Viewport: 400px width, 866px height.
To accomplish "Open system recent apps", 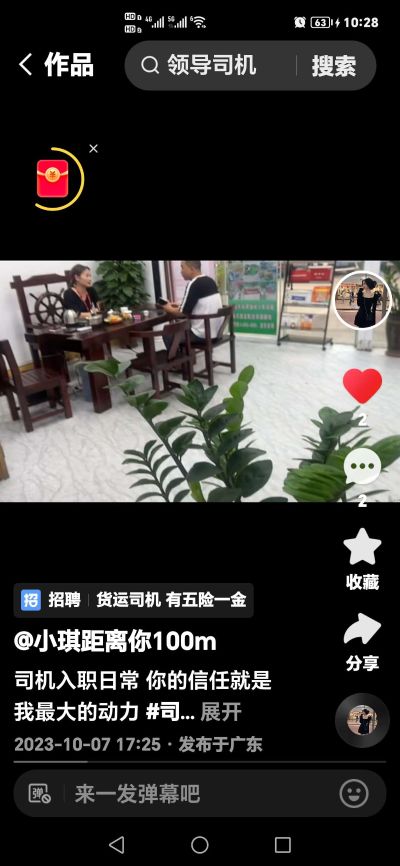I will (x=282, y=844).
